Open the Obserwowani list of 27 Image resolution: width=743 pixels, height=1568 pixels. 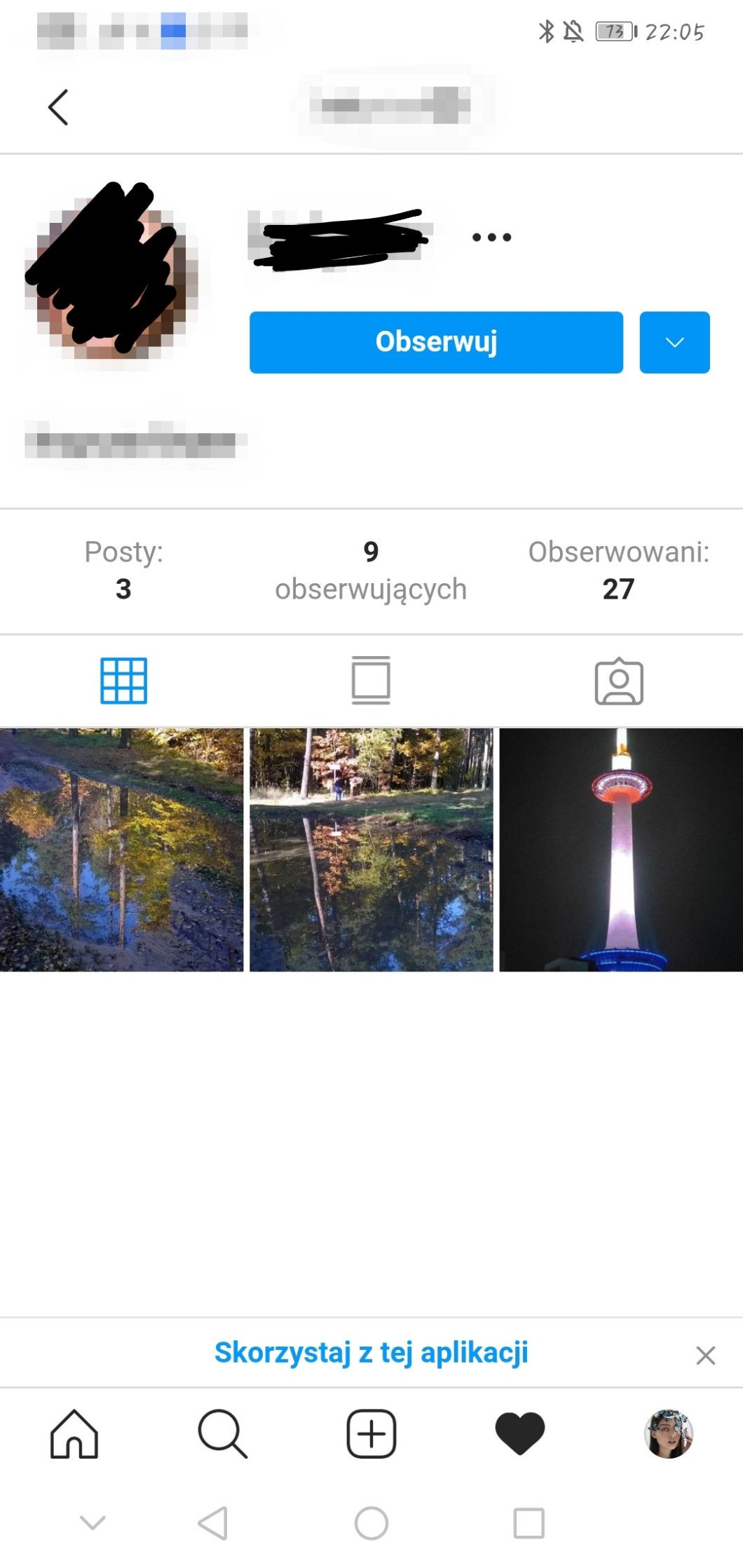pos(618,571)
